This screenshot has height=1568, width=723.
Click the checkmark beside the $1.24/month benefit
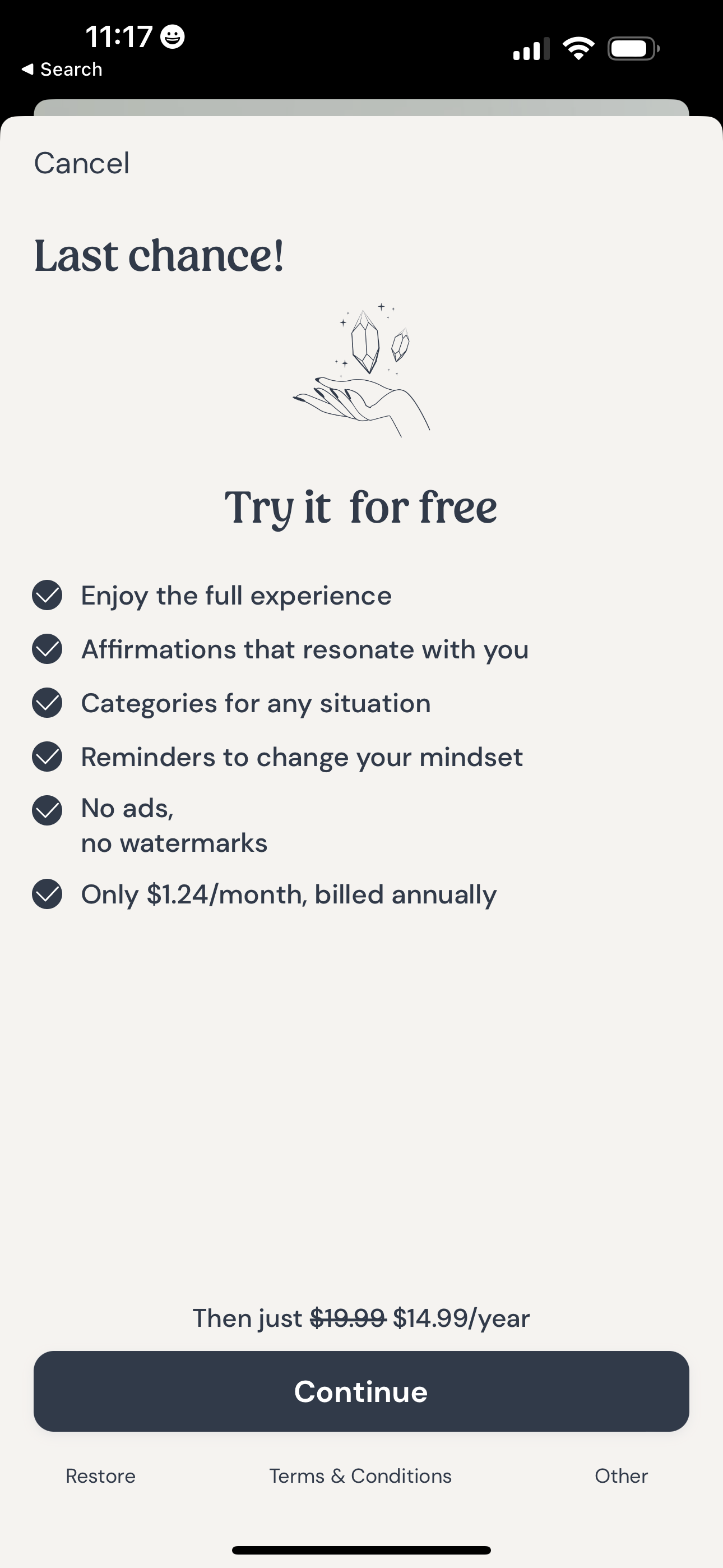[47, 894]
